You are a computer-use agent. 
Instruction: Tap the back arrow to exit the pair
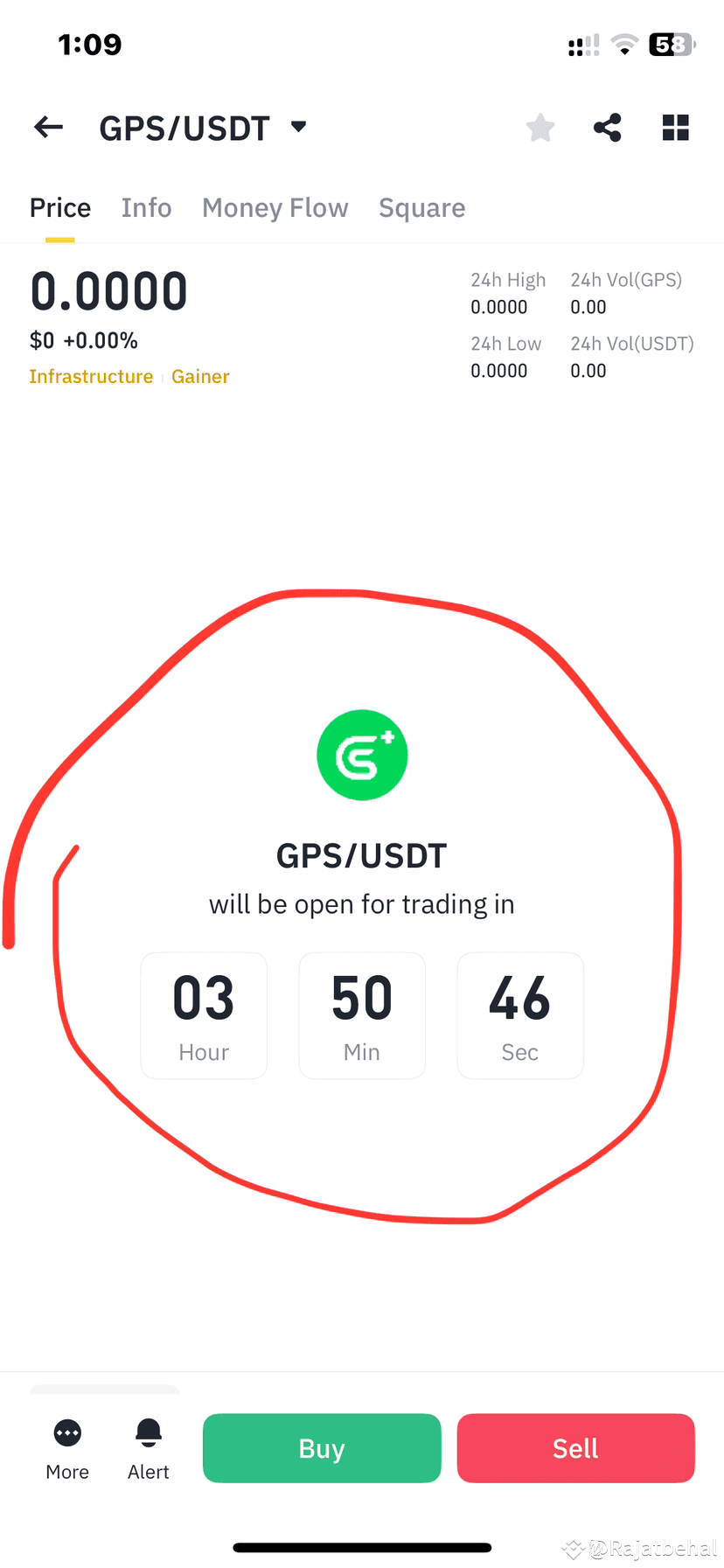48,127
